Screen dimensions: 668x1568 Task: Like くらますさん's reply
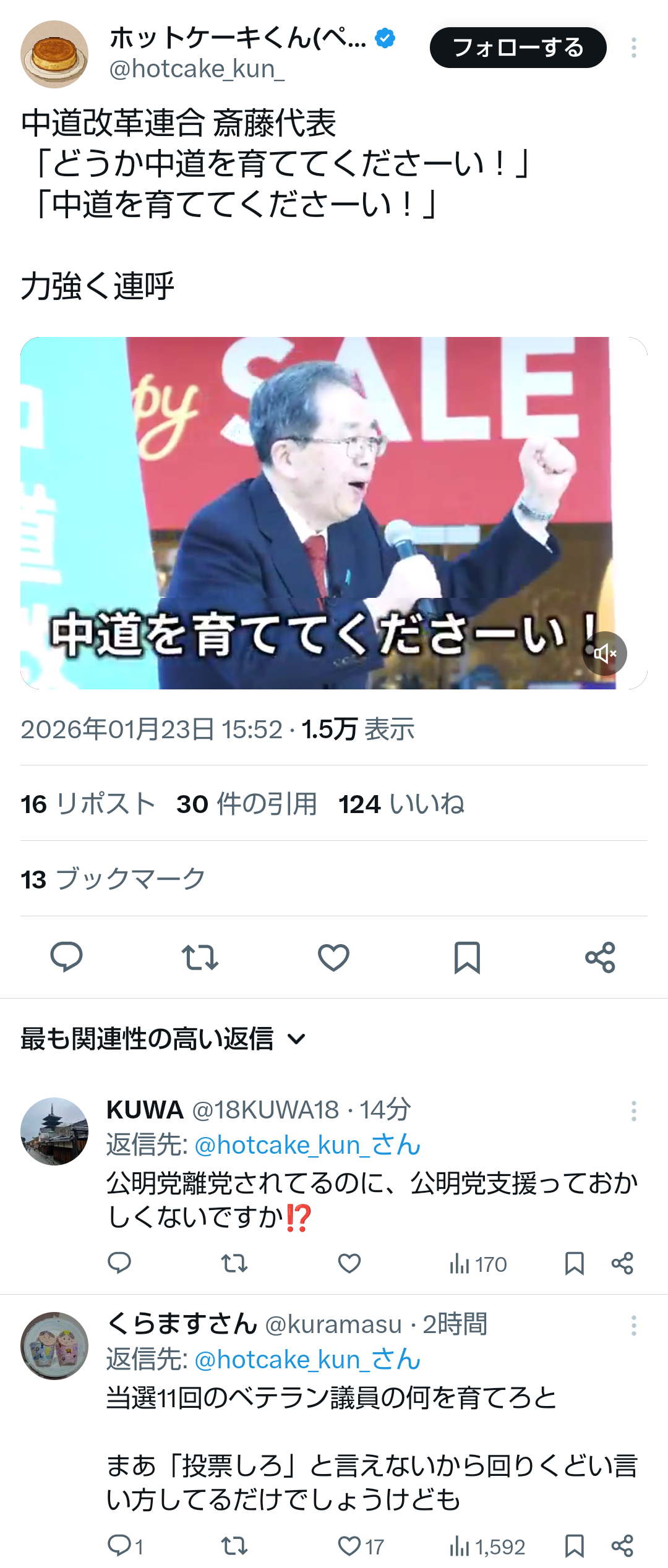coord(349,1546)
